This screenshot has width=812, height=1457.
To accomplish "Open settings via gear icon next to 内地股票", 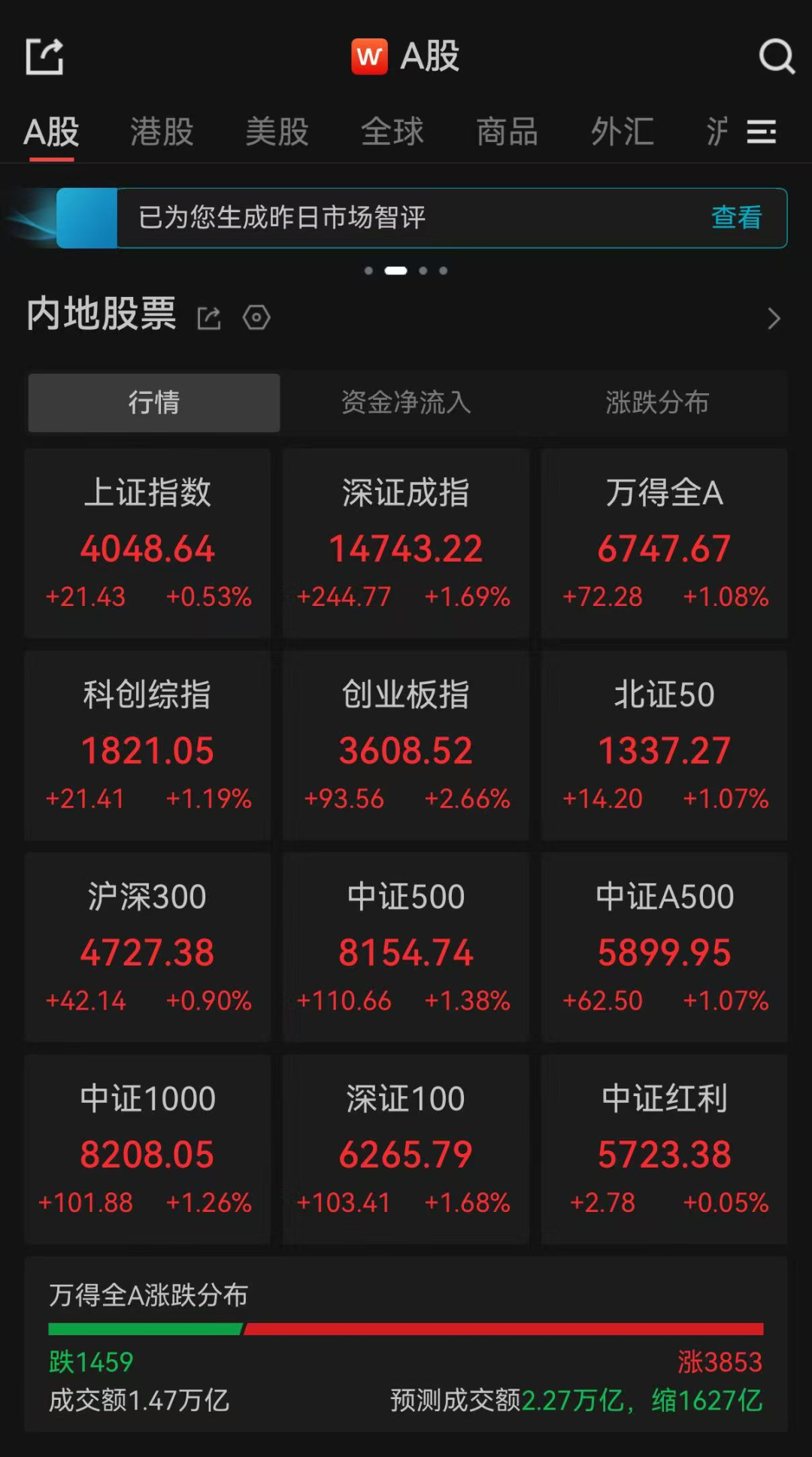I will [256, 318].
